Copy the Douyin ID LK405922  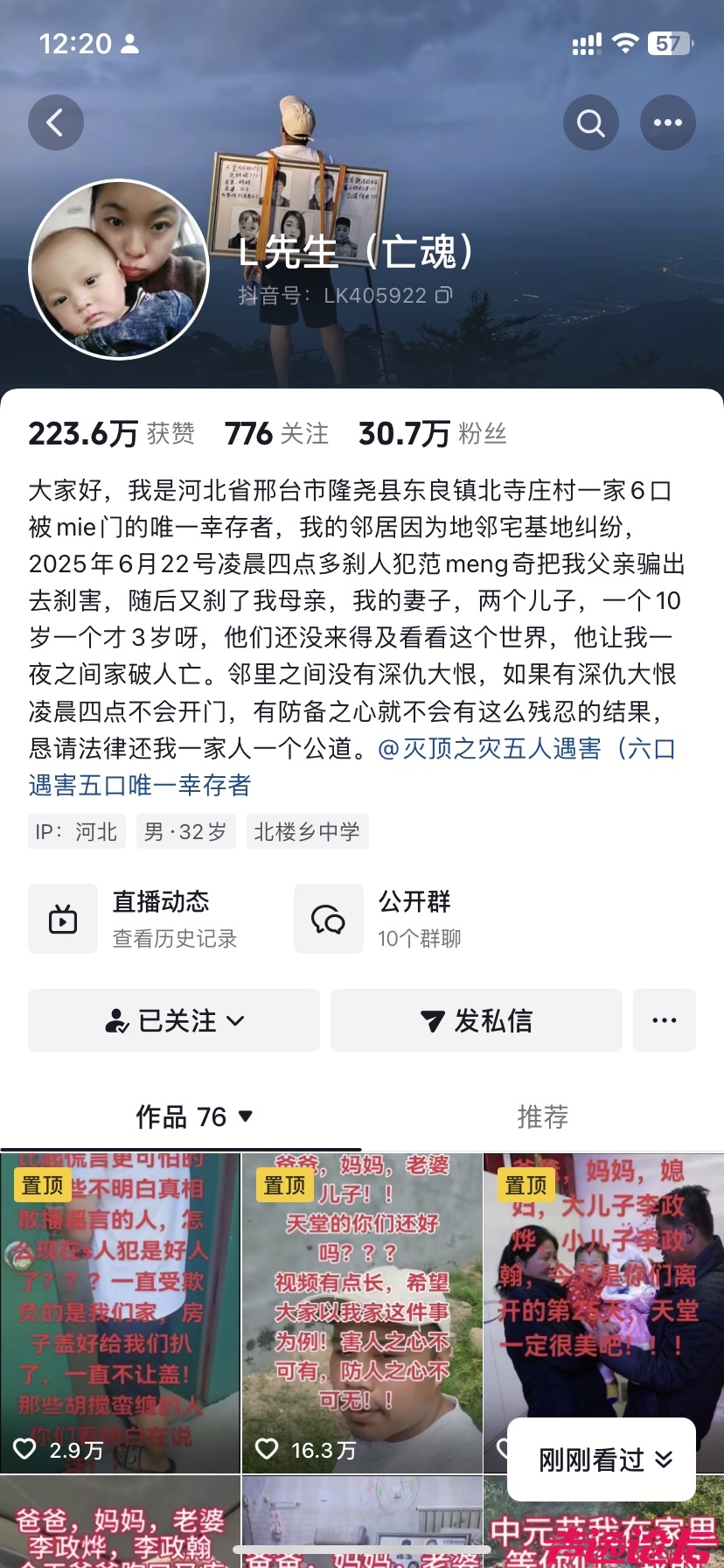pyautogui.click(x=444, y=296)
